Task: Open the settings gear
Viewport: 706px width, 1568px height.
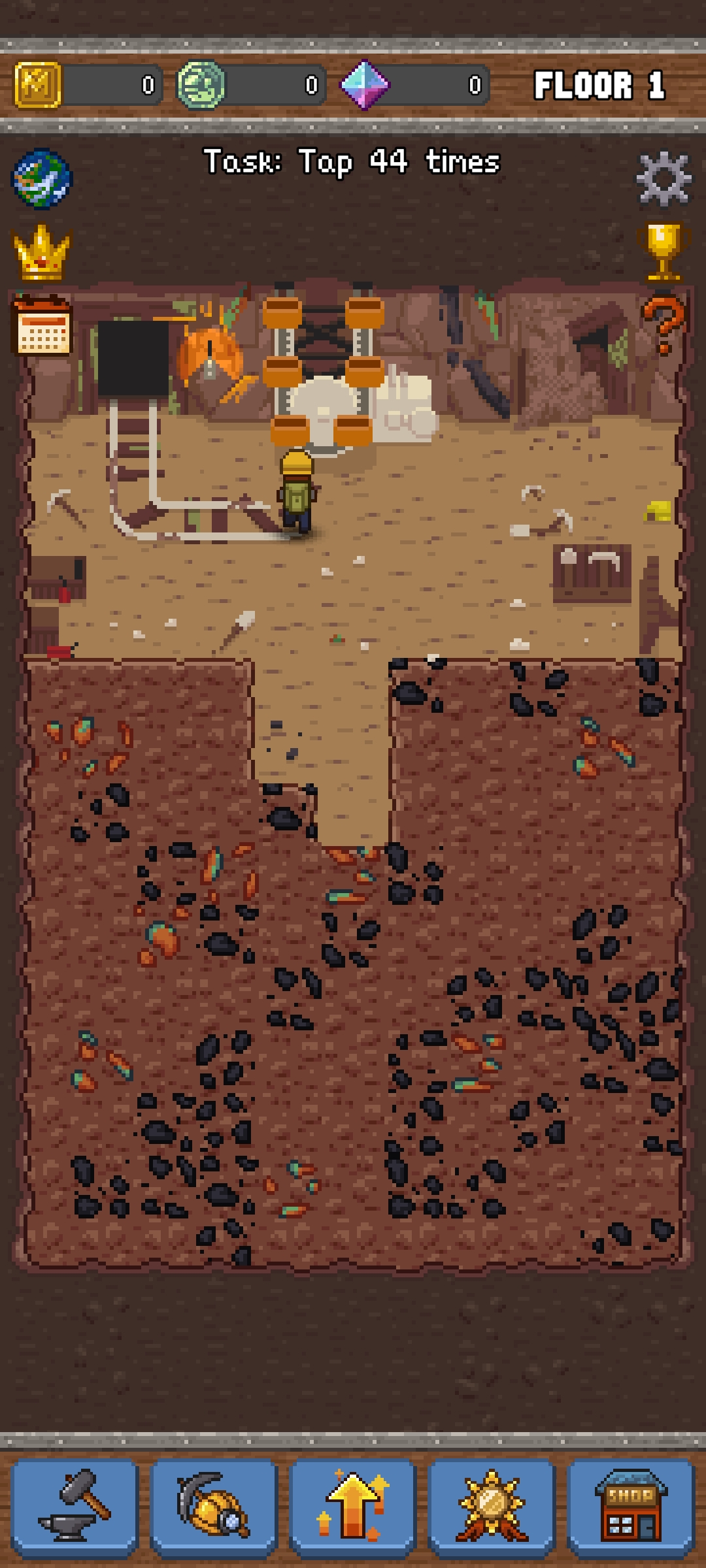Action: [664, 178]
